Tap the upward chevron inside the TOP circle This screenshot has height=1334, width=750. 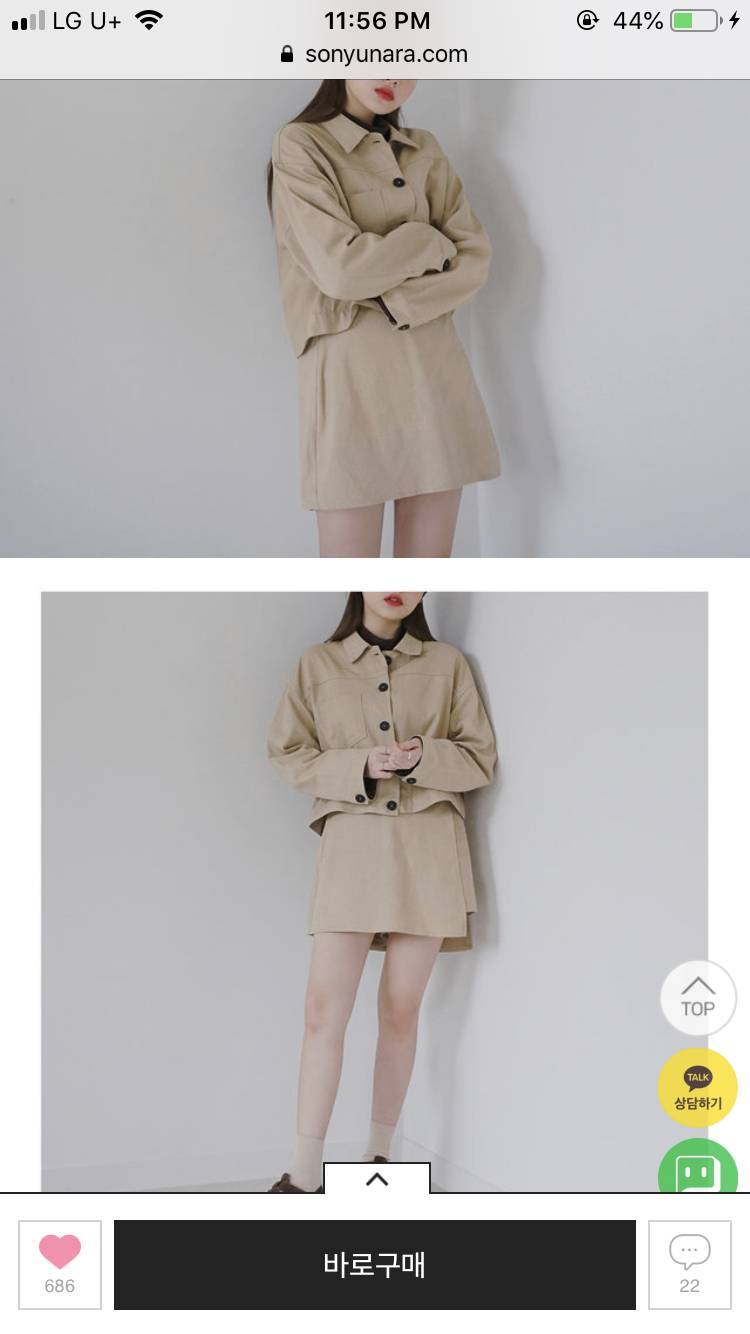[697, 986]
